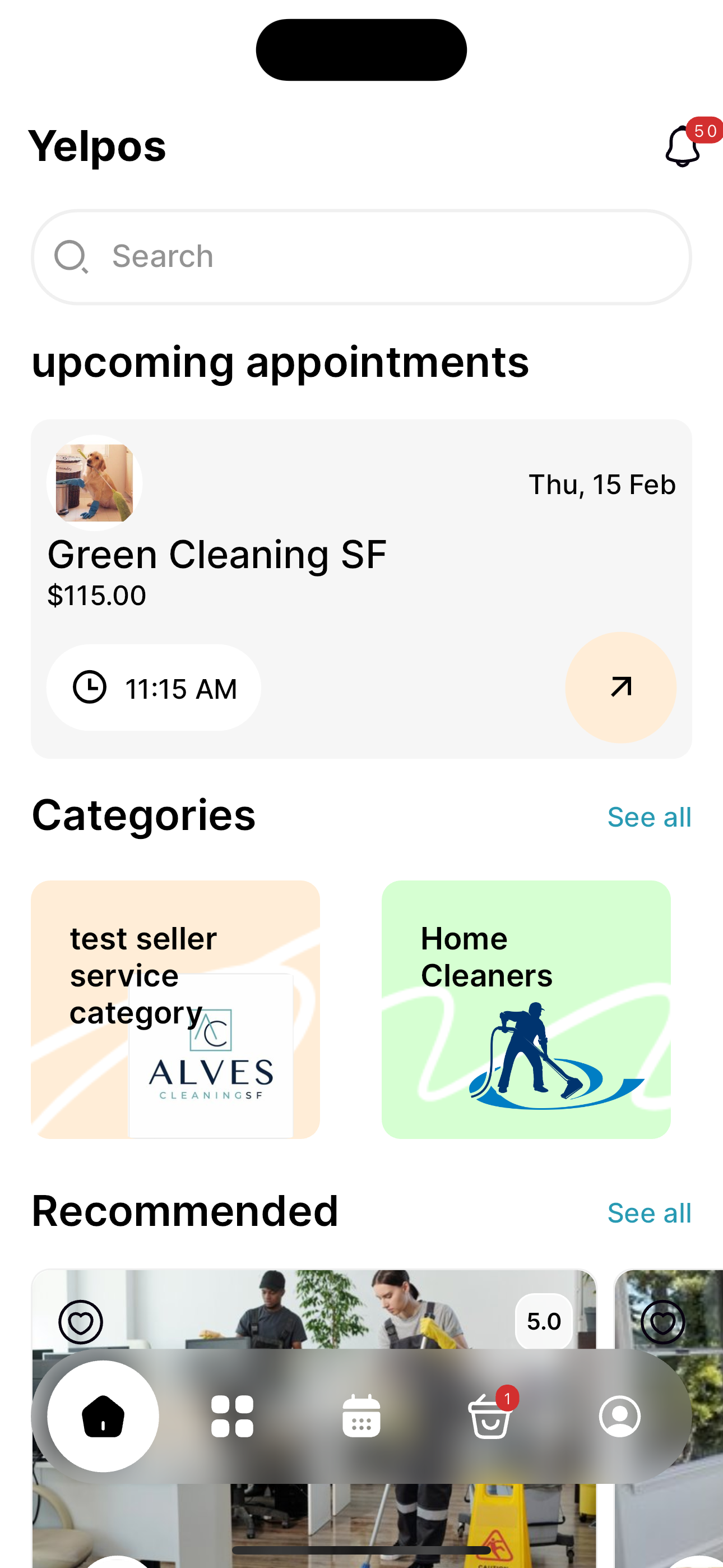Image resolution: width=723 pixels, height=1568 pixels.
Task: Open the notifications bell
Action: coord(683,147)
